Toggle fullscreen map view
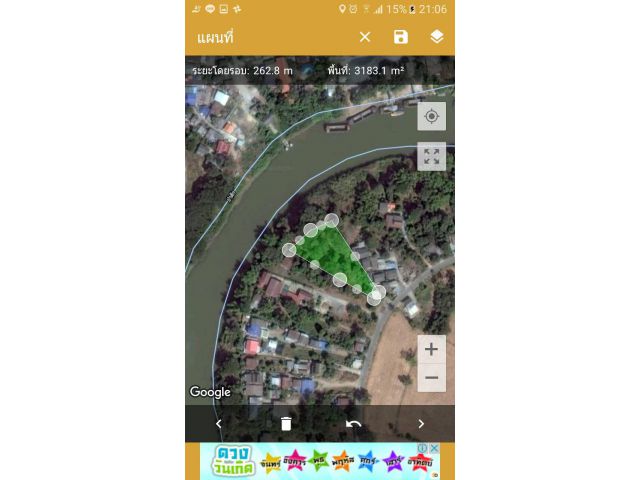640x480 pixels. tap(432, 157)
